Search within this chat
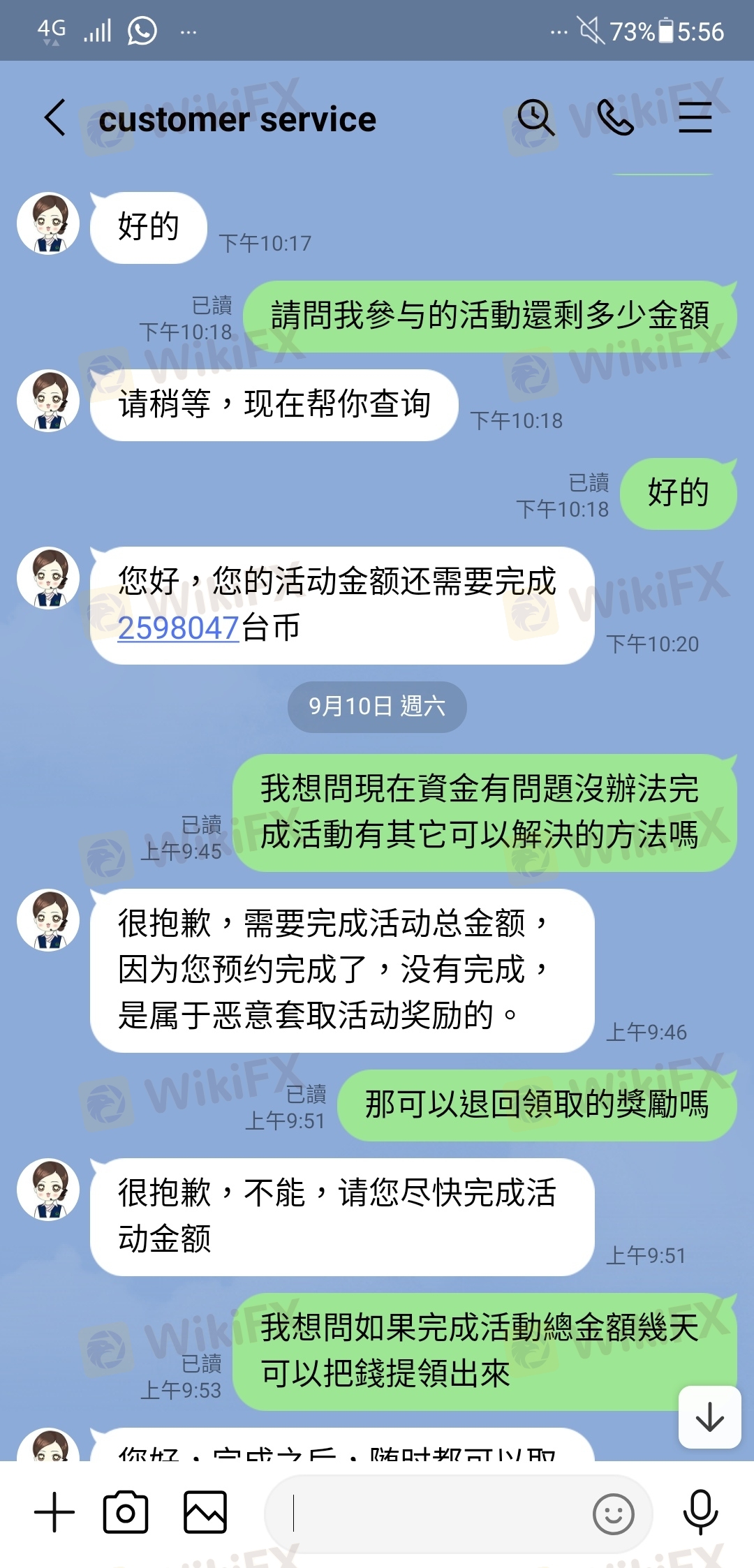This screenshot has height=1568, width=754. coord(535,117)
